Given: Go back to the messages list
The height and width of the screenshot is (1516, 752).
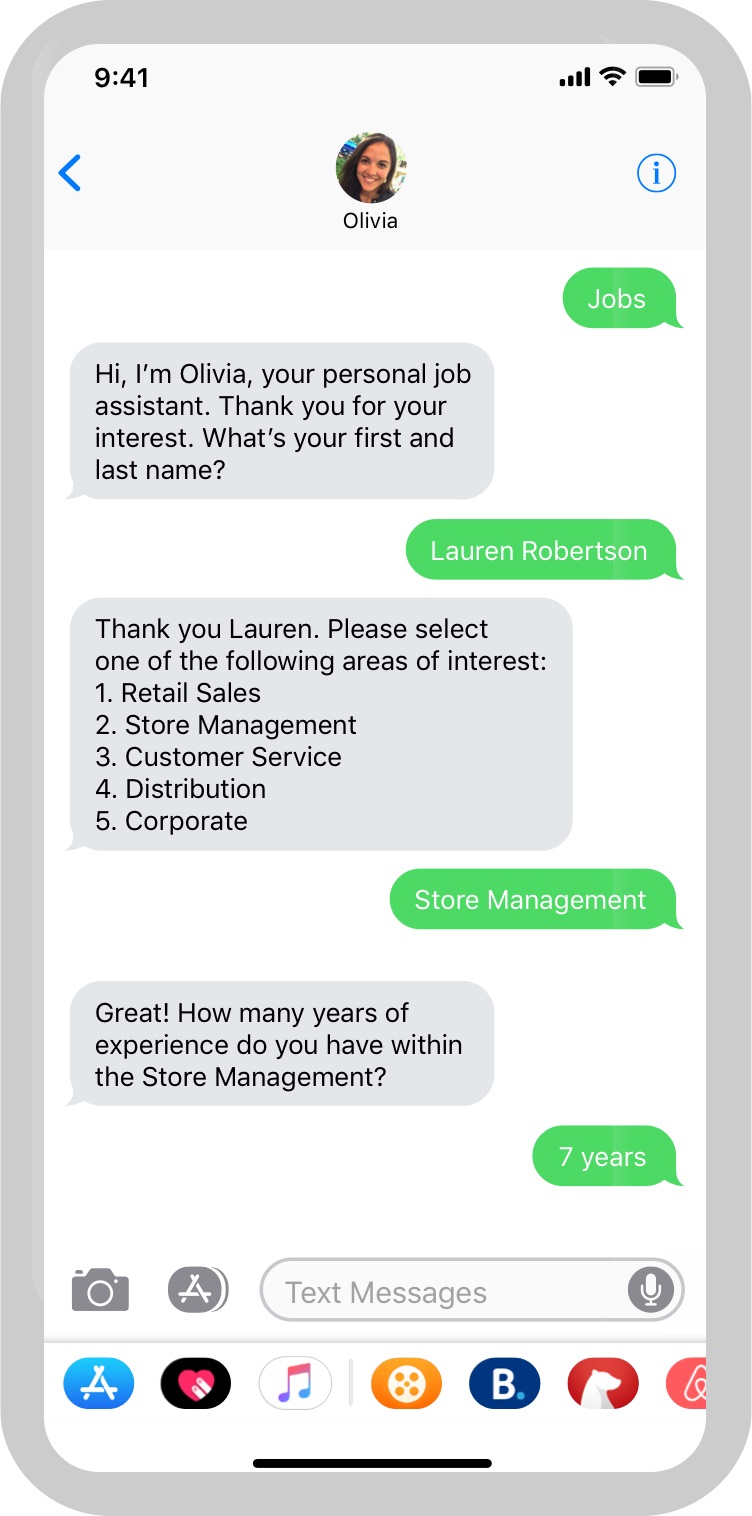Looking at the screenshot, I should coord(70,173).
